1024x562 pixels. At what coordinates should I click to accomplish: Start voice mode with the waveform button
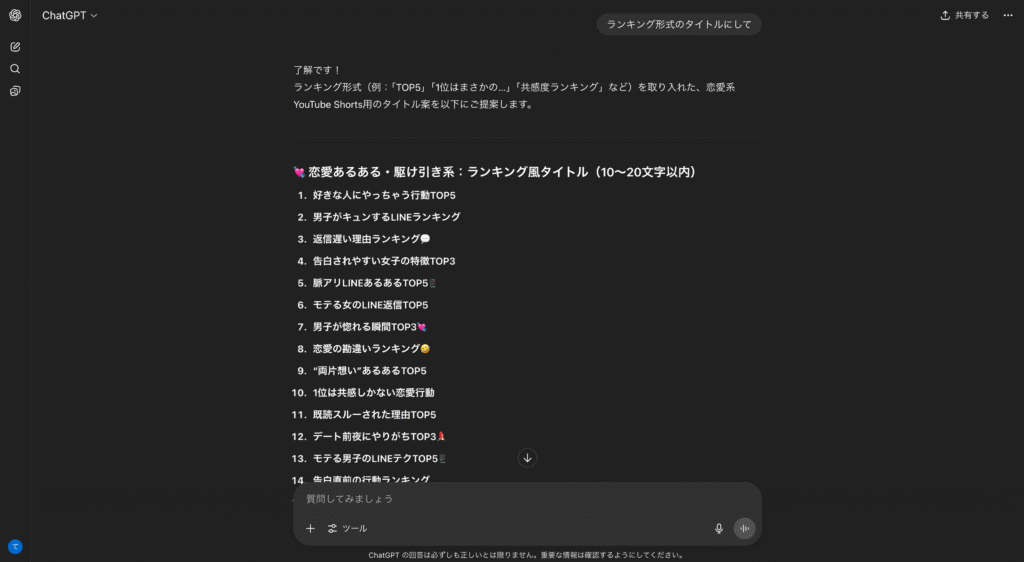744,528
